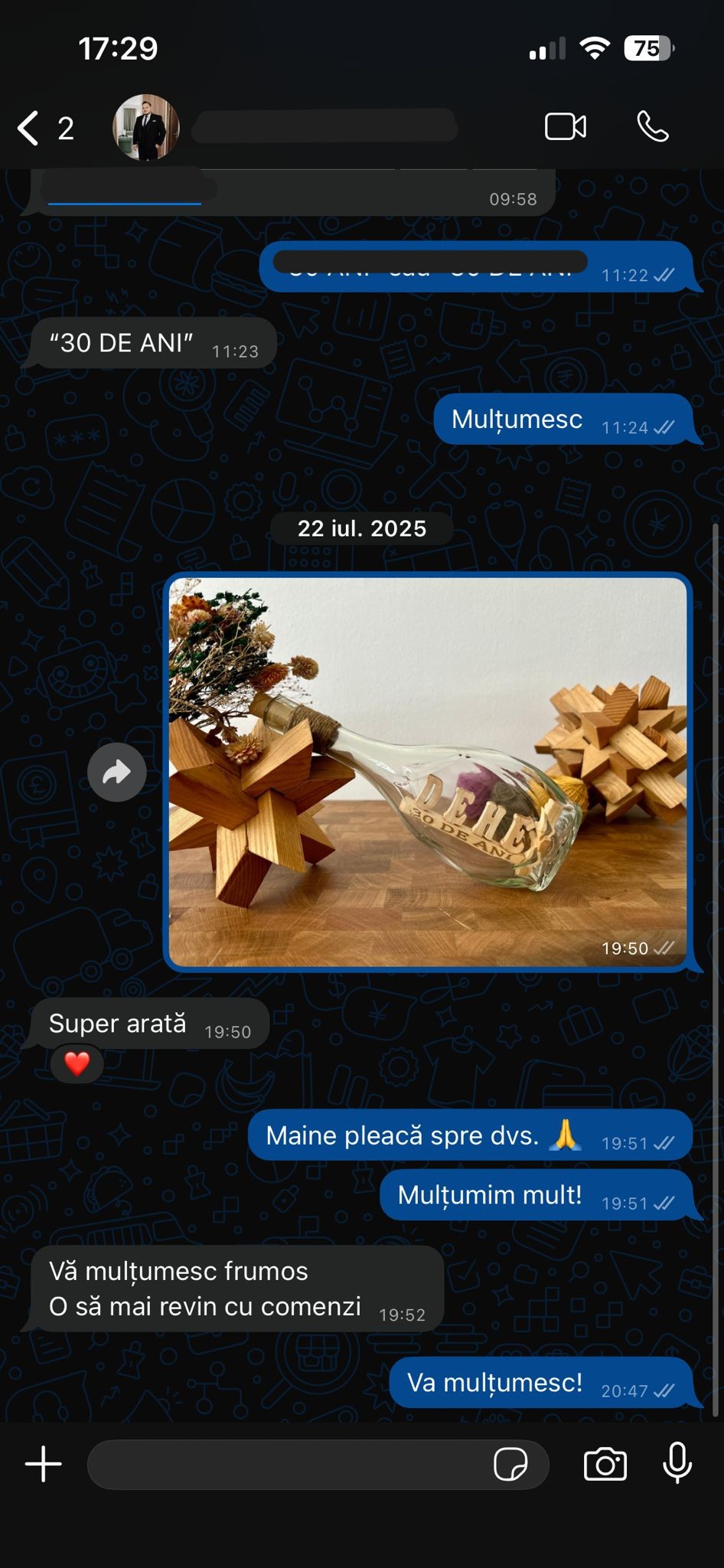Screen dimensions: 724x1568
Task: Open contact info from the name bar
Action: pos(324,127)
